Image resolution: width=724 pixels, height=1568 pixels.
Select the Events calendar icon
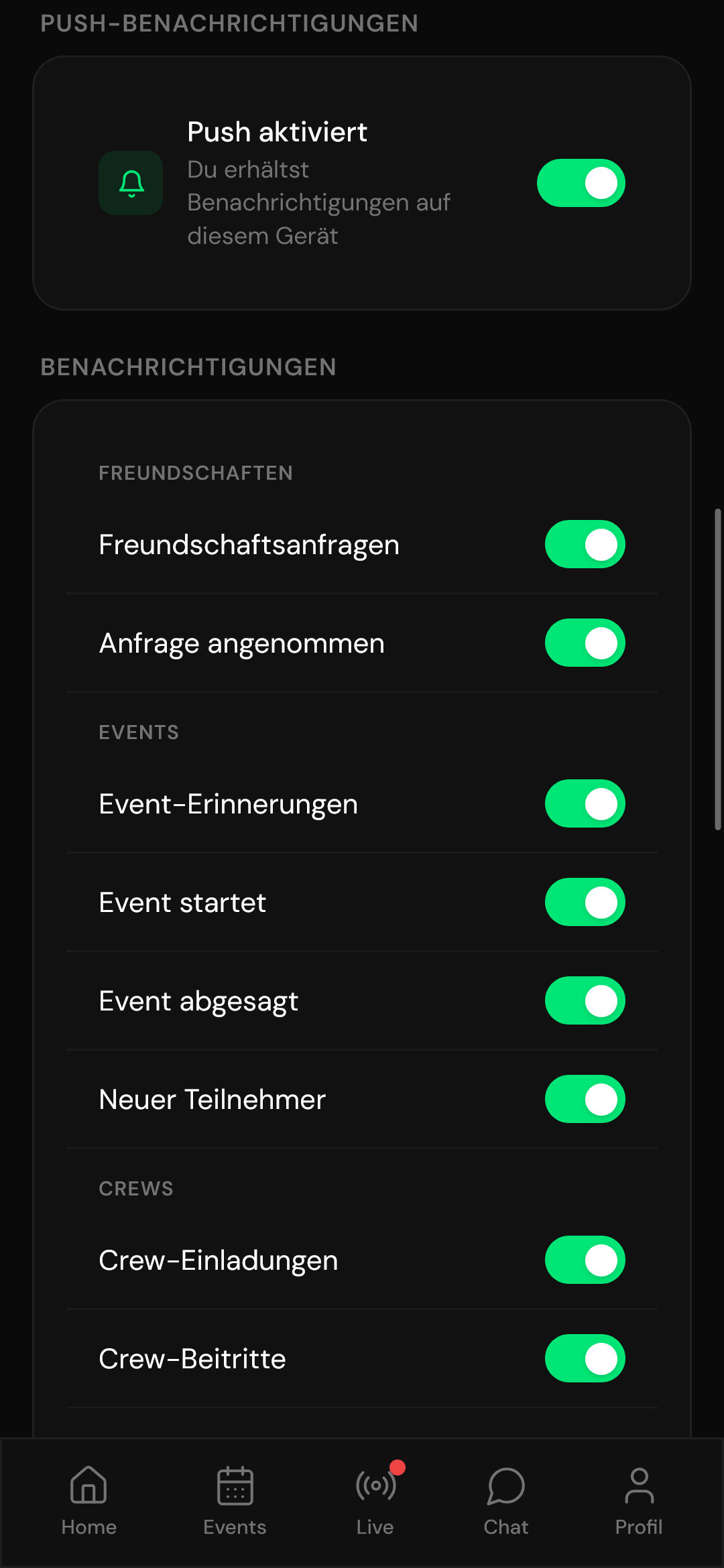pos(233,1486)
